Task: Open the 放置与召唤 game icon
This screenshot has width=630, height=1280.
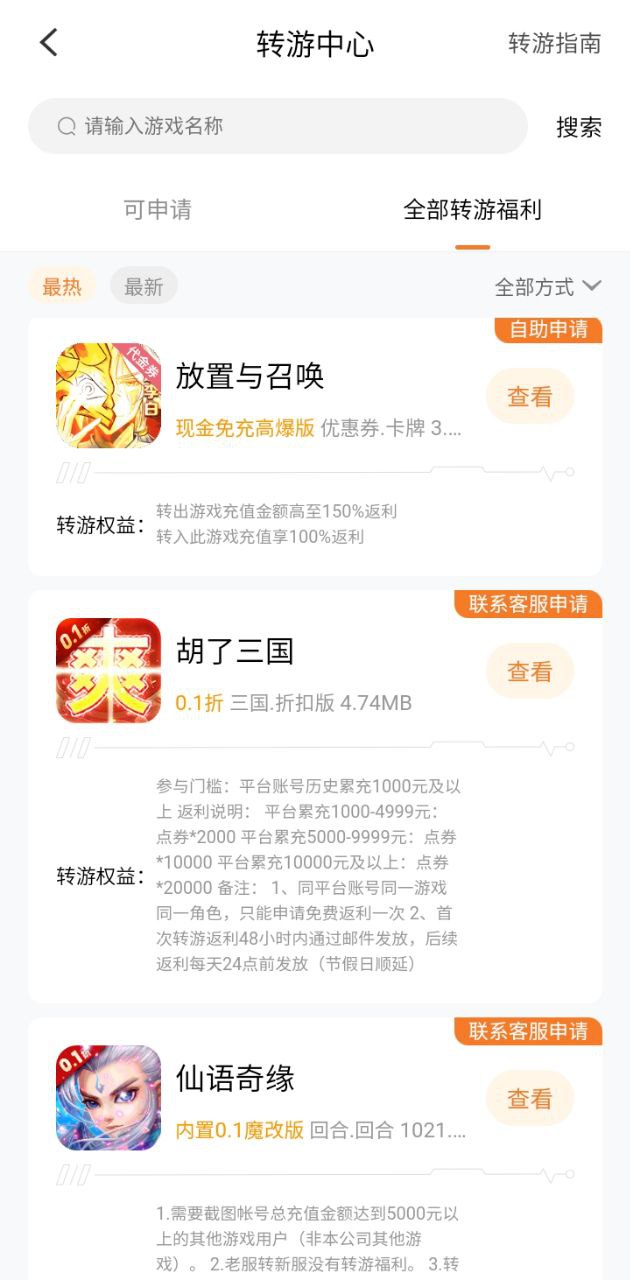Action: [x=108, y=396]
